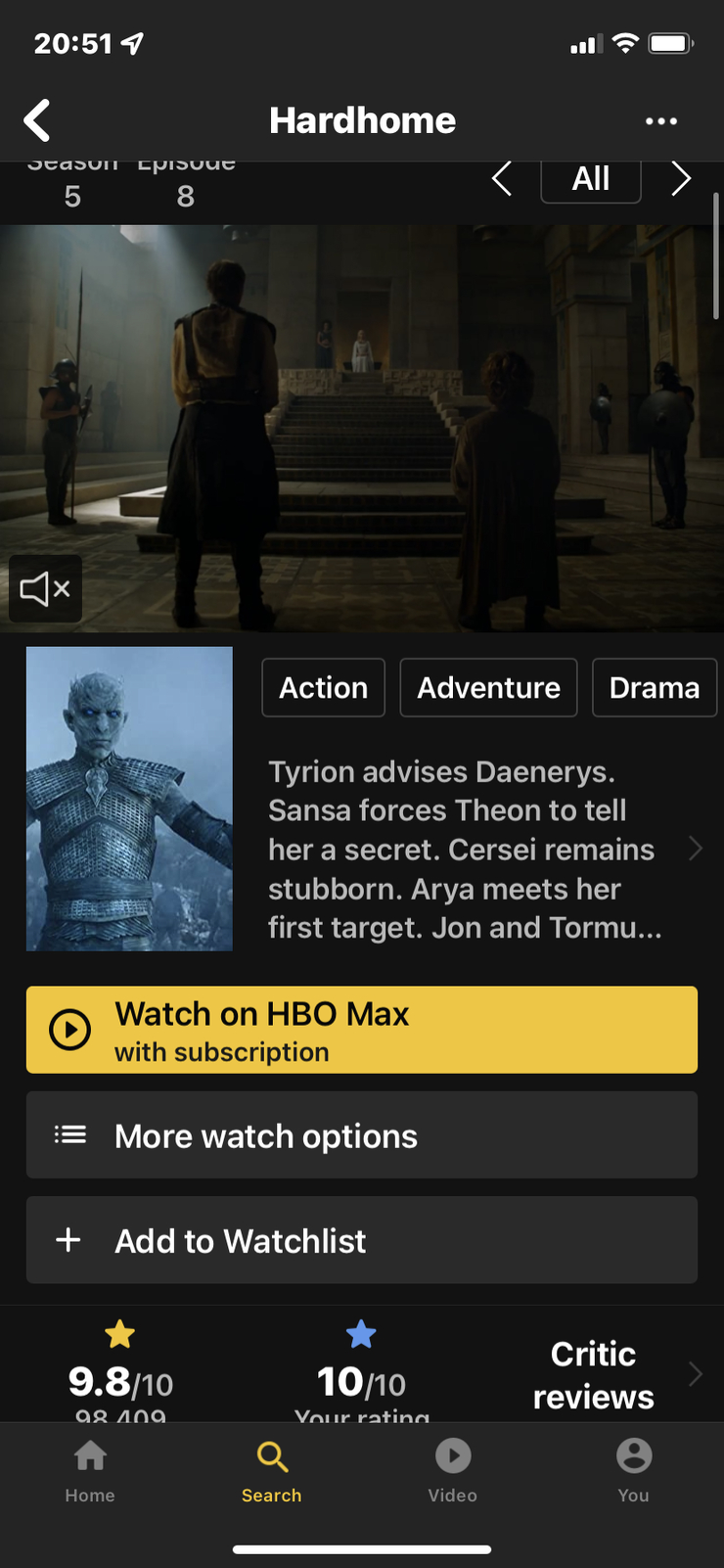Open the You profile tab

pos(633,1471)
